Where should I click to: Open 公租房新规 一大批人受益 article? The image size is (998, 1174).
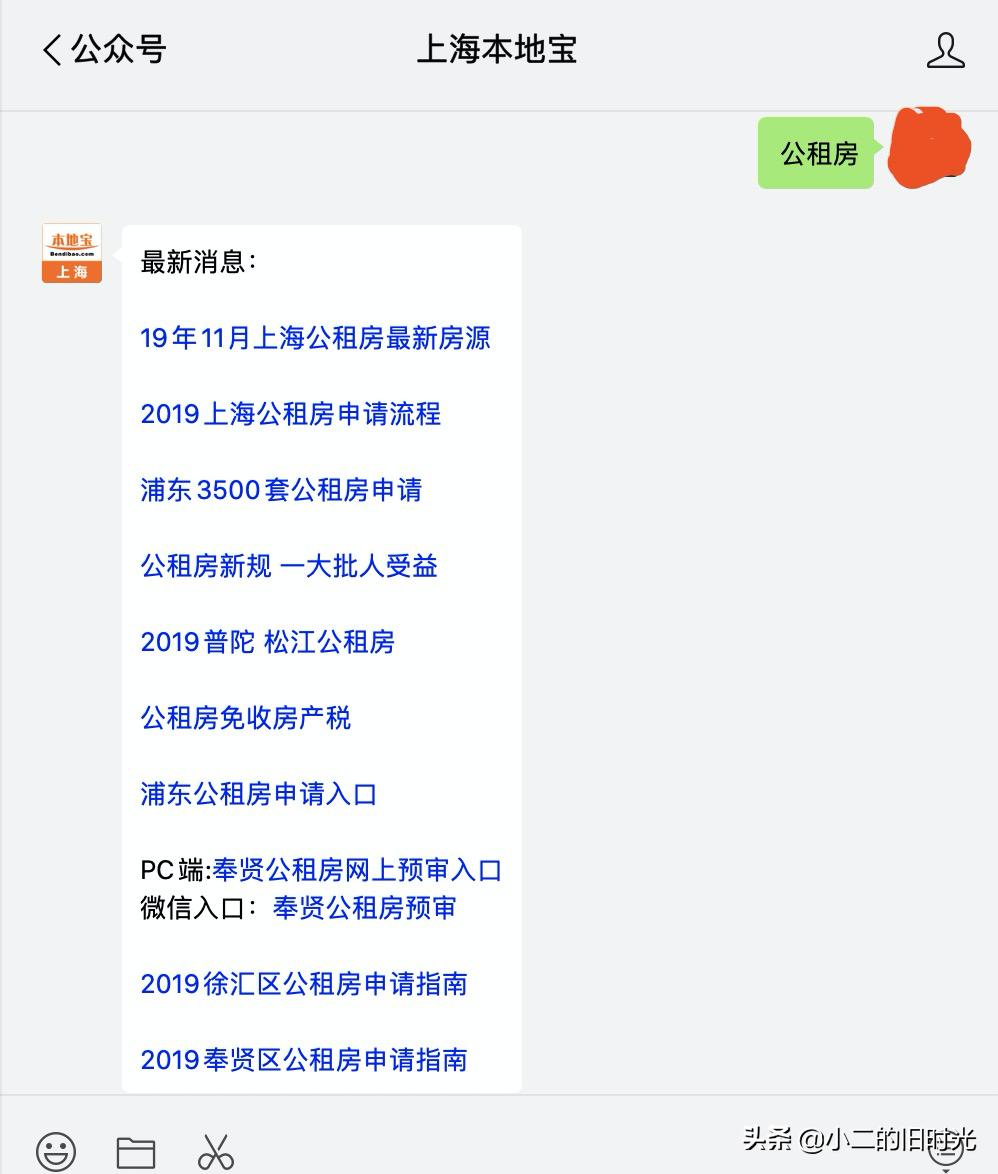pos(288,567)
